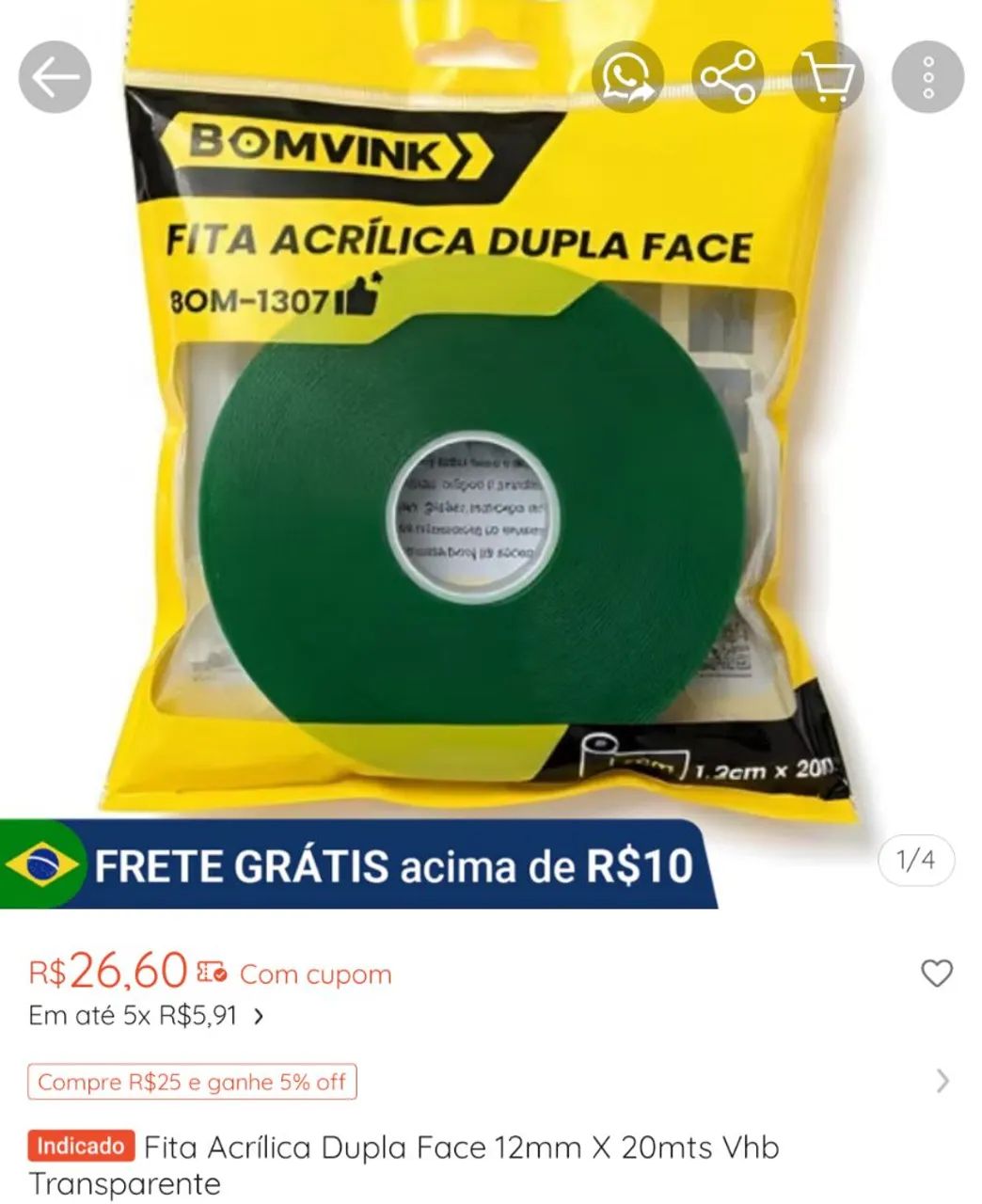982x1204 pixels.
Task: Tap the Brazil flag icon on the shipping banner
Action: pos(40,863)
